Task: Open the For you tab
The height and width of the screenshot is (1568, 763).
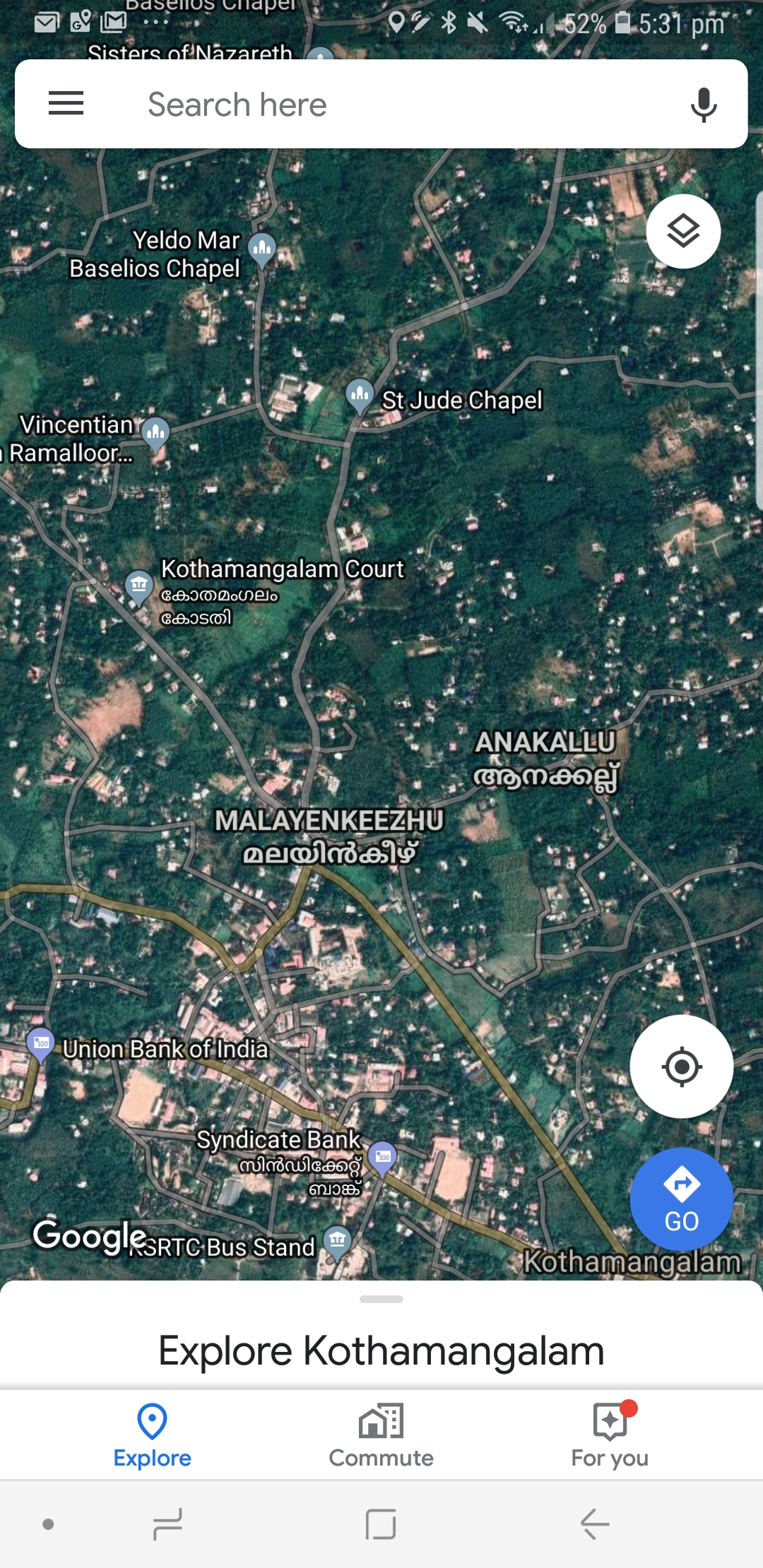Action: click(x=610, y=1434)
